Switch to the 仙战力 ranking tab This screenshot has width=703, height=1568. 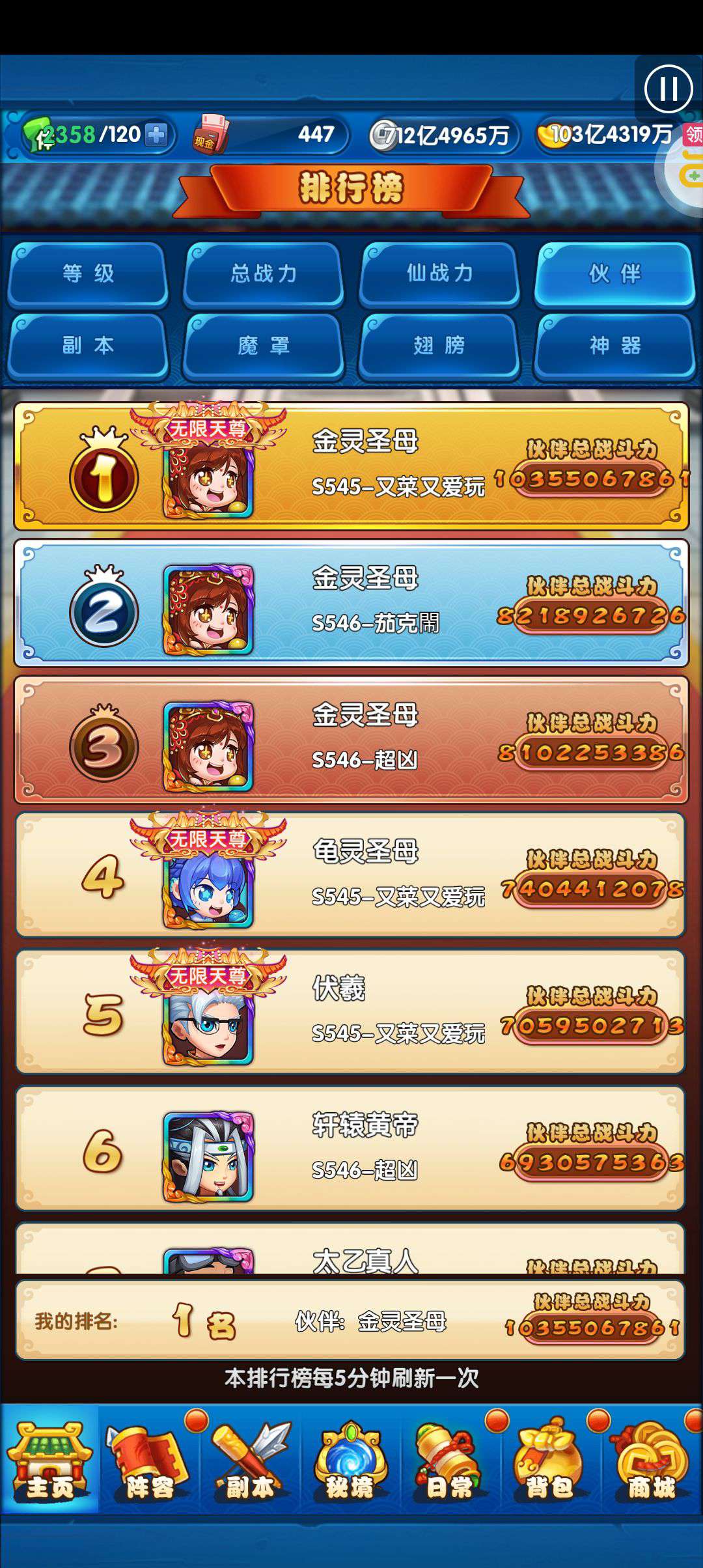click(439, 274)
